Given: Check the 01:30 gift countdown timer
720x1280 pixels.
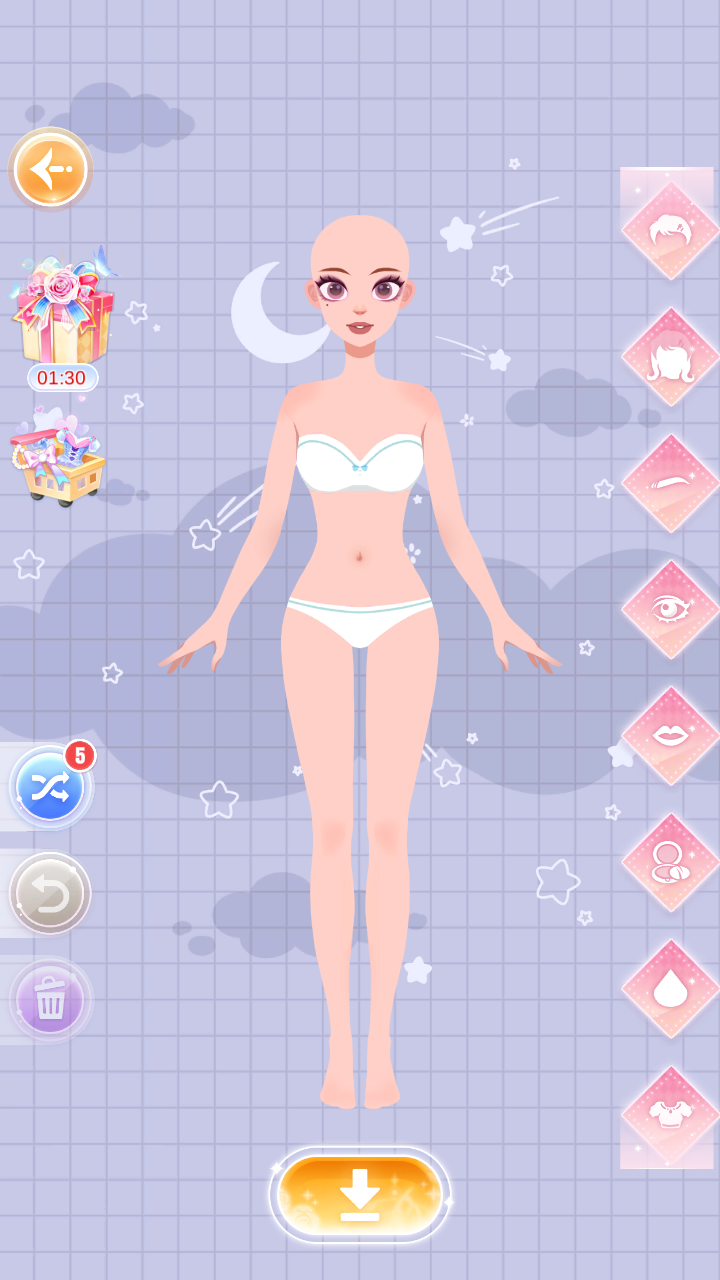Looking at the screenshot, I should (x=62, y=378).
